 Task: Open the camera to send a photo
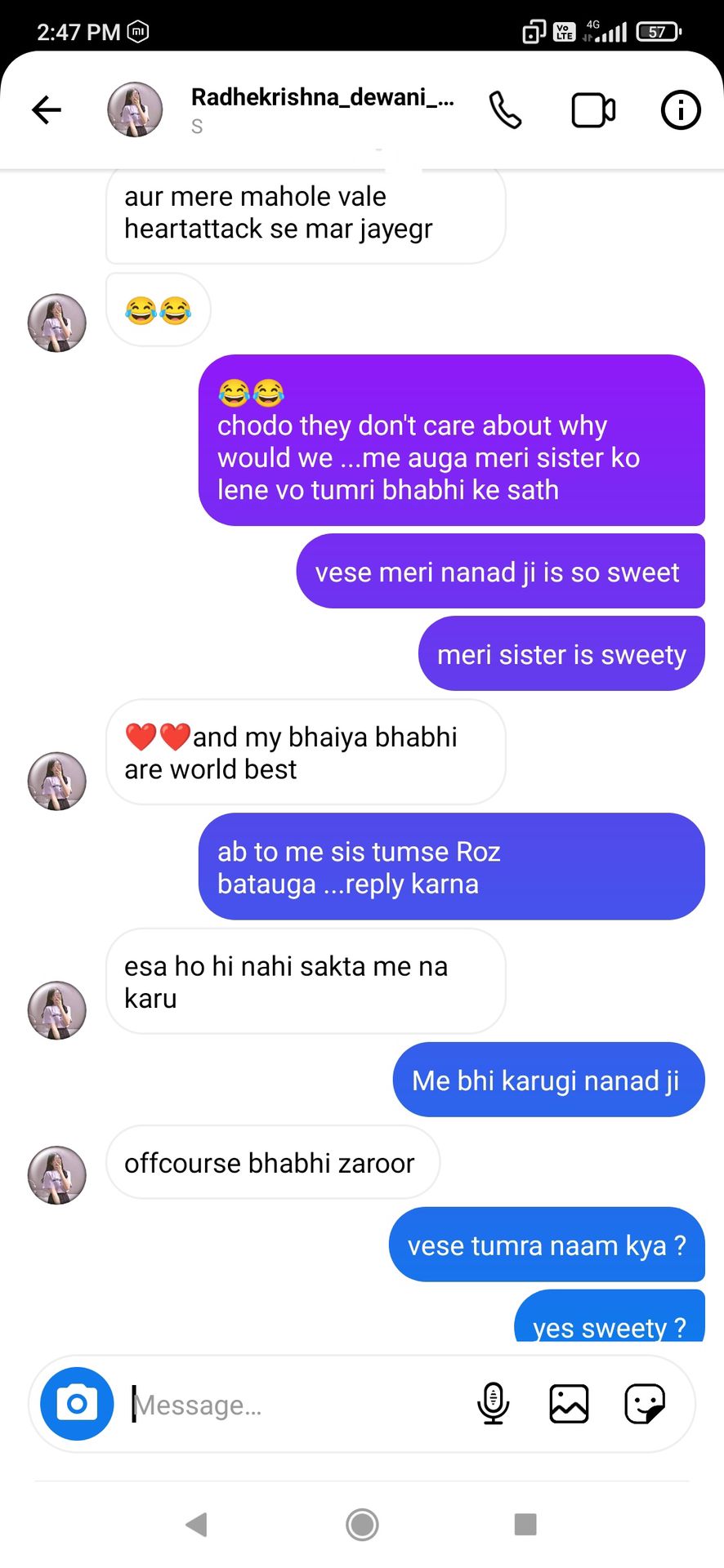point(77,1404)
